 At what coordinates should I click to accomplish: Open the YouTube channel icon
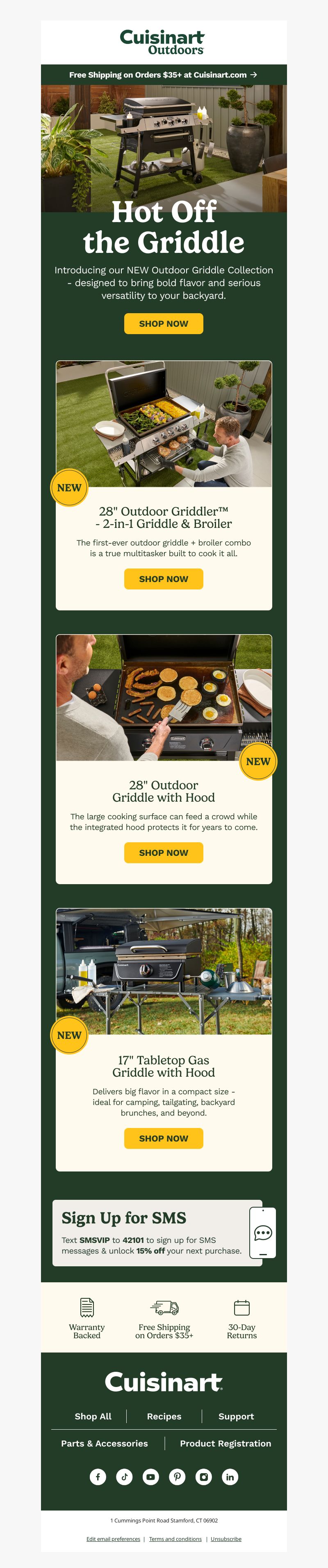tap(151, 1476)
